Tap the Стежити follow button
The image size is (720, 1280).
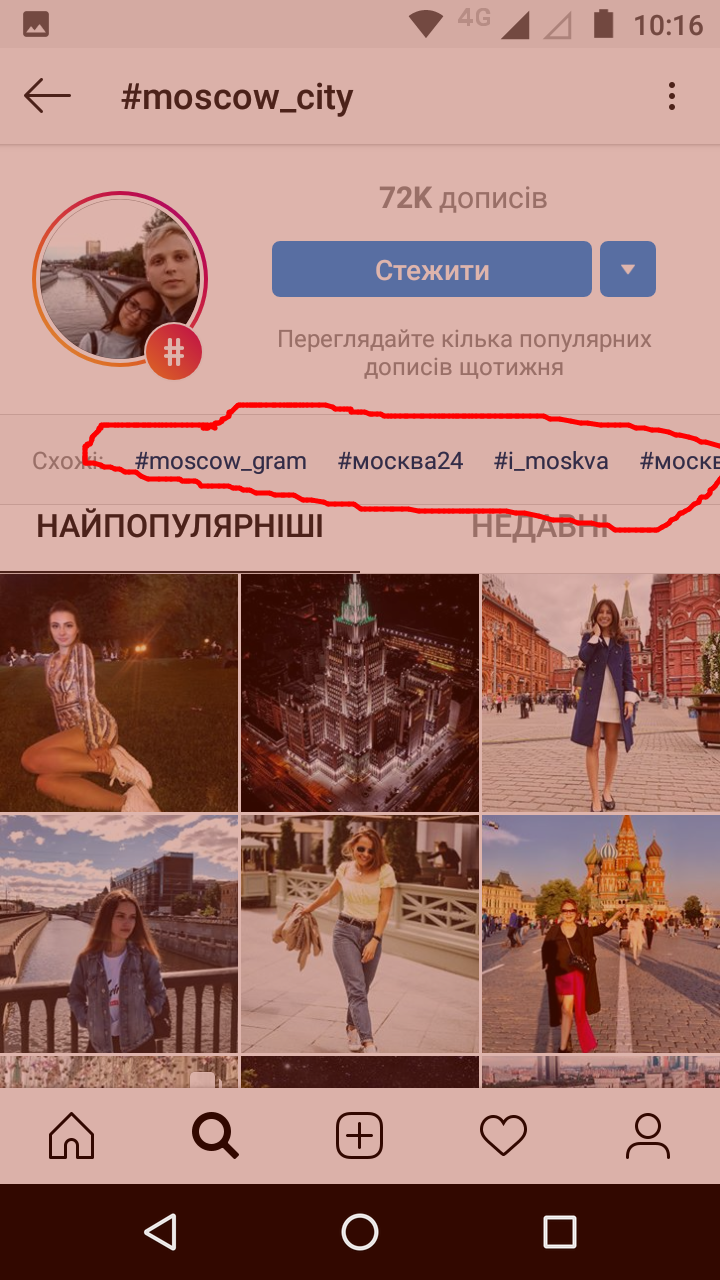(x=432, y=270)
